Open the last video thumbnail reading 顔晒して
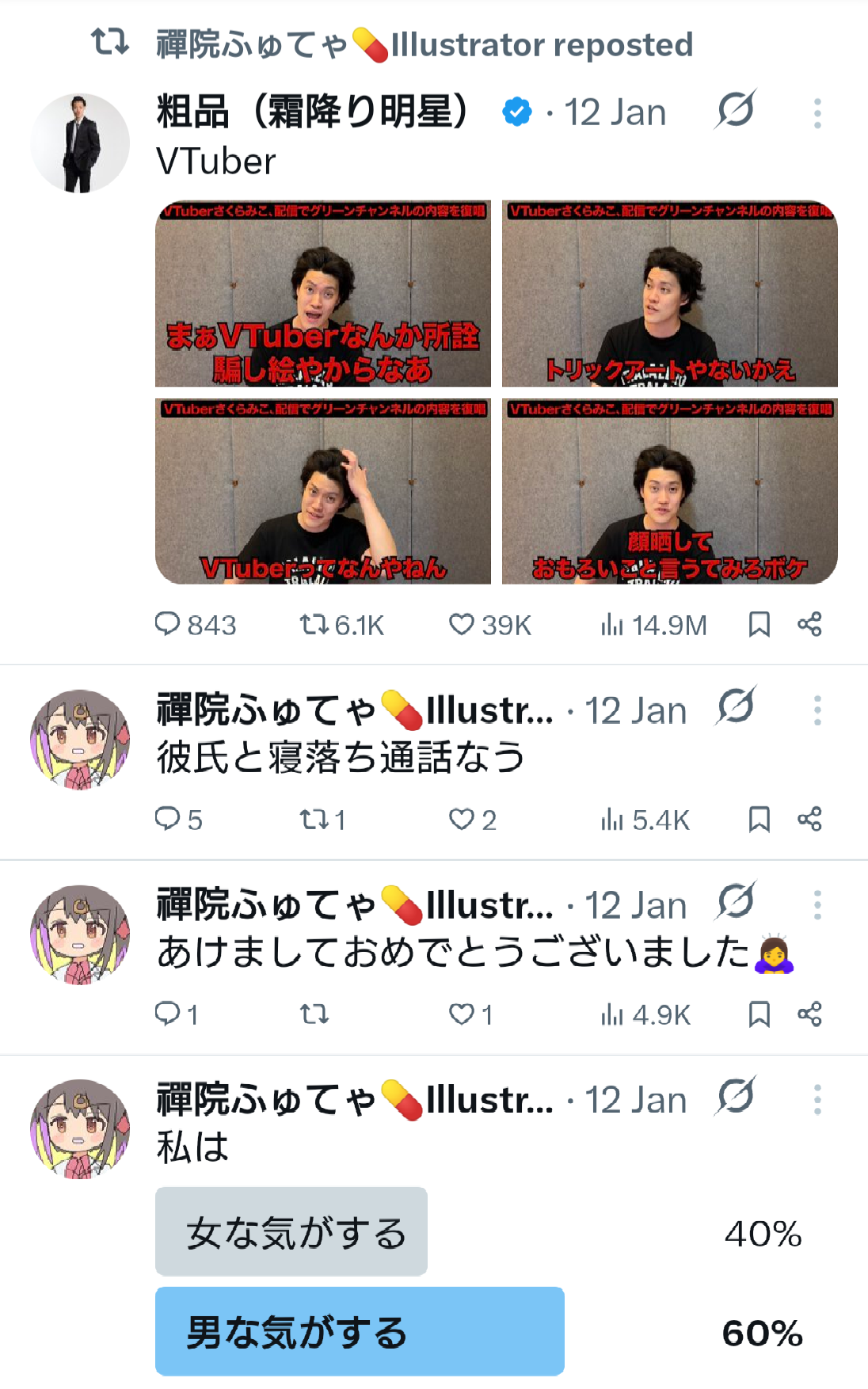 [670, 492]
